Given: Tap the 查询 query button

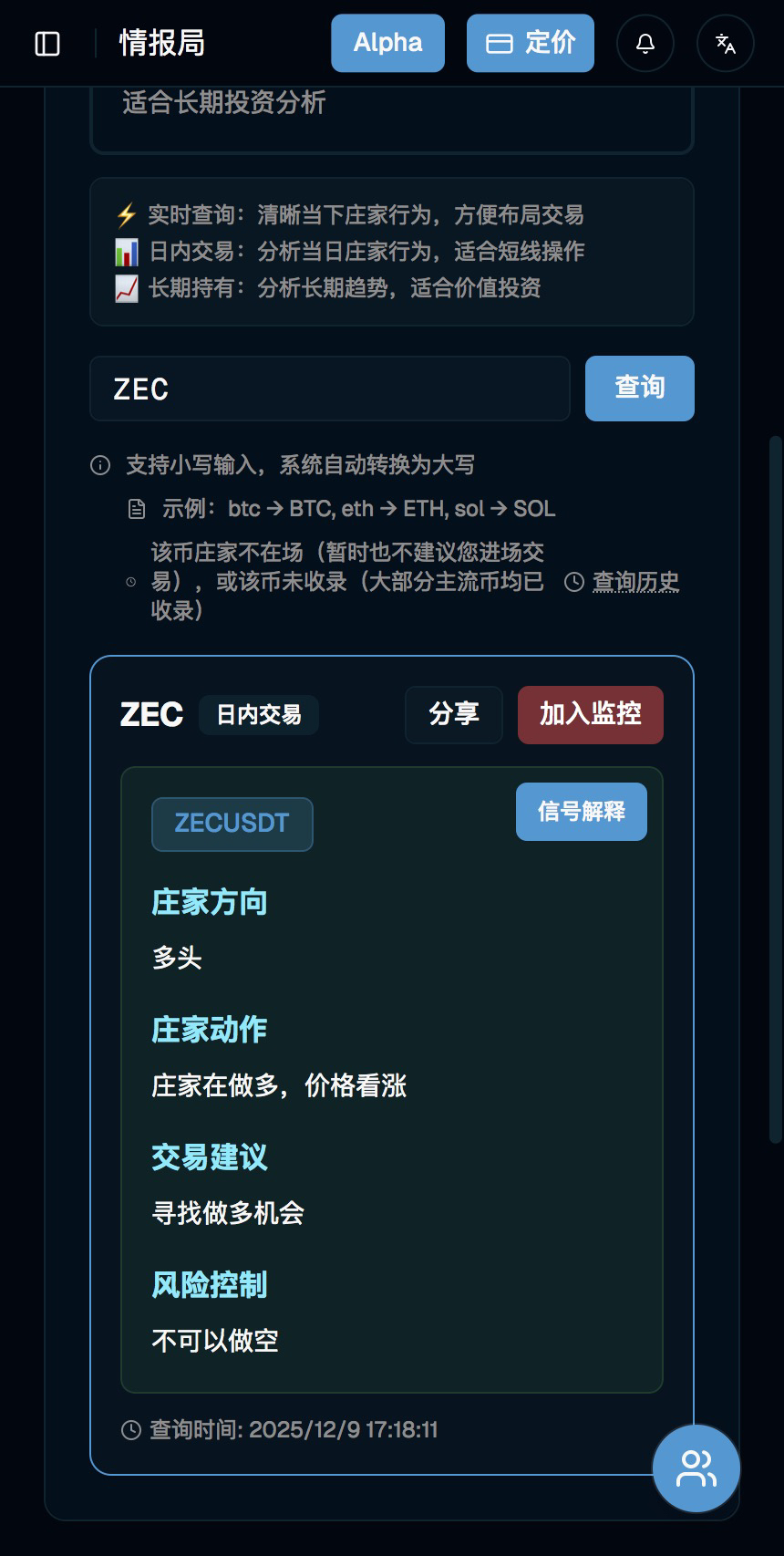Looking at the screenshot, I should 639,388.
